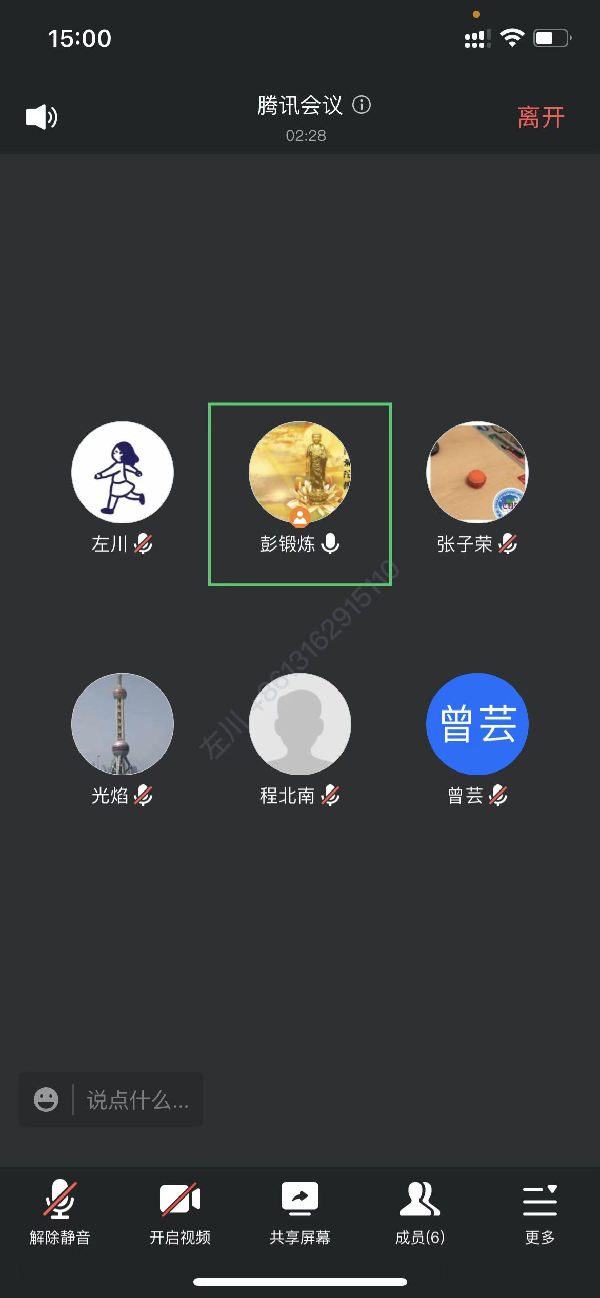The image size is (600, 1298).
Task: Toggle the speaker audio icon
Action: coord(41,117)
